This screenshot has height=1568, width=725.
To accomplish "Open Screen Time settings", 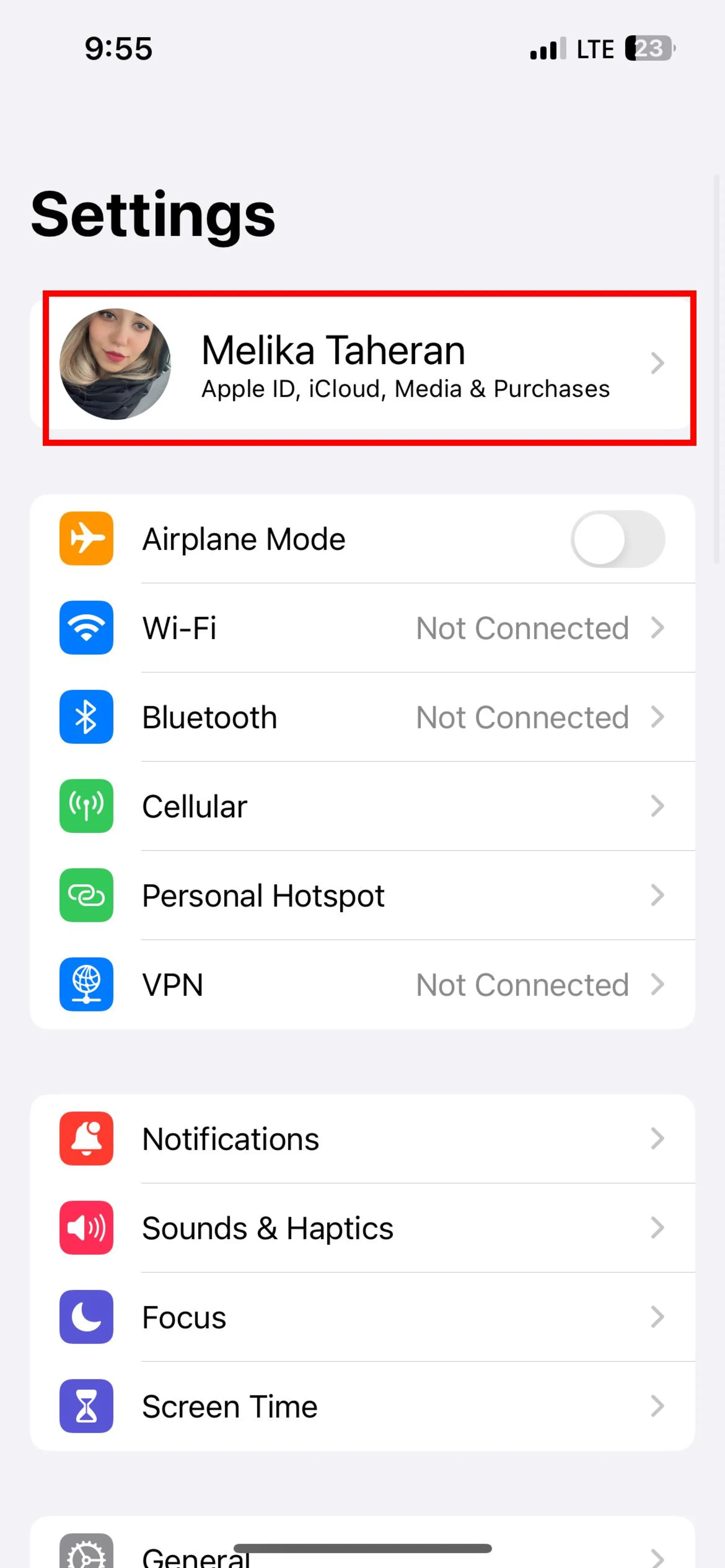I will [x=366, y=1406].
